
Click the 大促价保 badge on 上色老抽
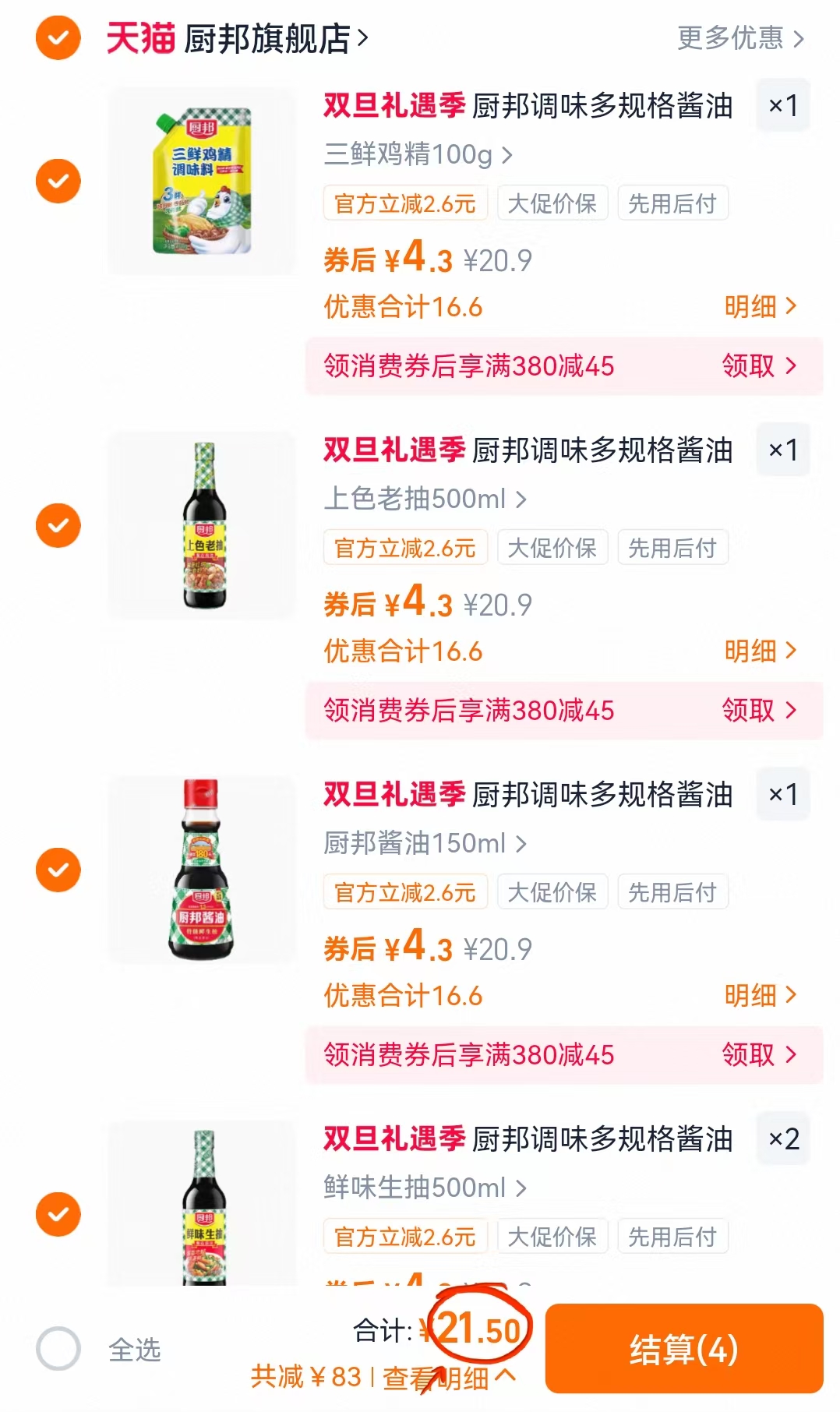(552, 547)
